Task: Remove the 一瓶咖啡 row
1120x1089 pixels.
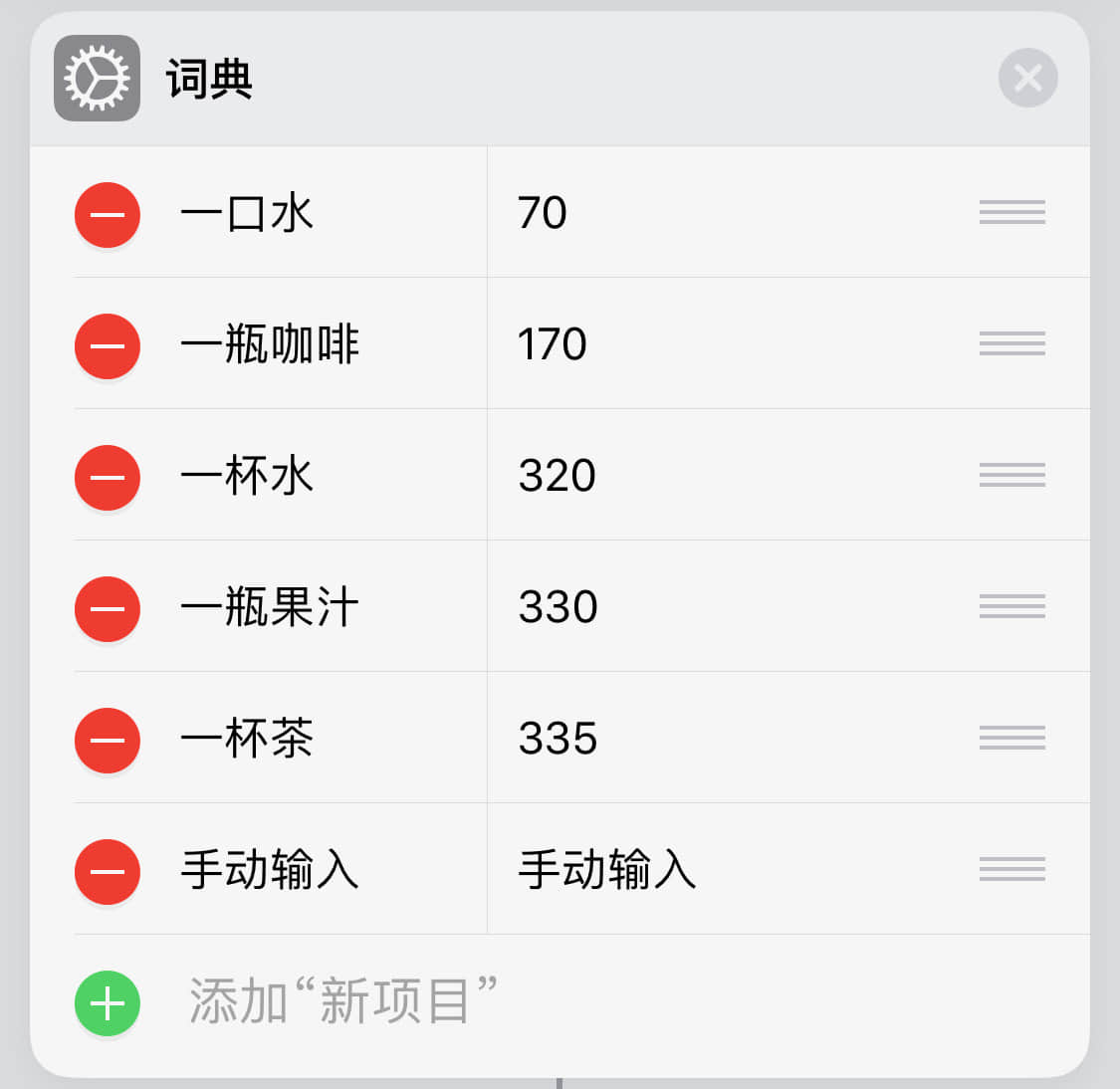Action: pyautogui.click(x=108, y=345)
